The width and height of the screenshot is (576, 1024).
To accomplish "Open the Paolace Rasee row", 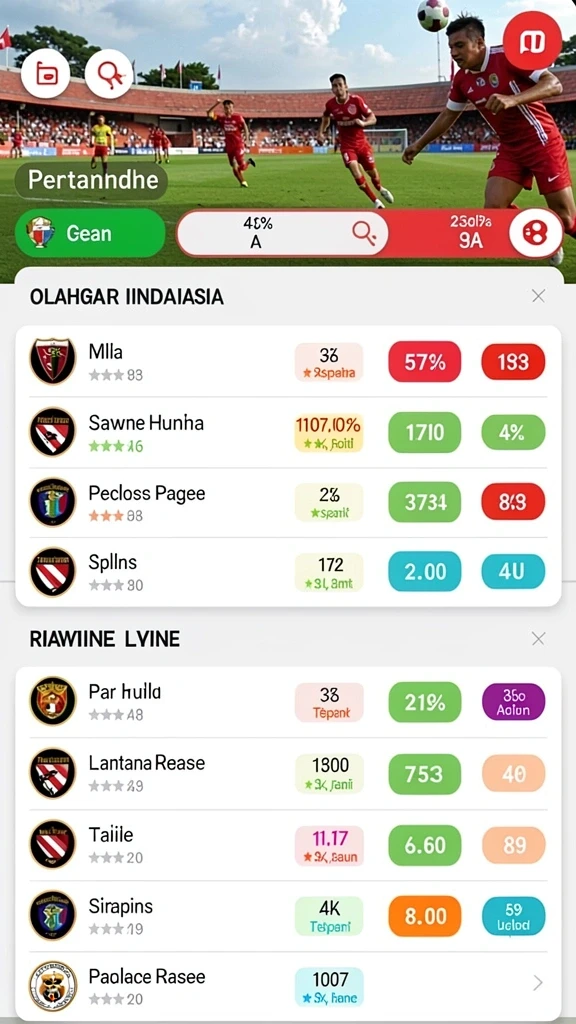I will tap(288, 986).
